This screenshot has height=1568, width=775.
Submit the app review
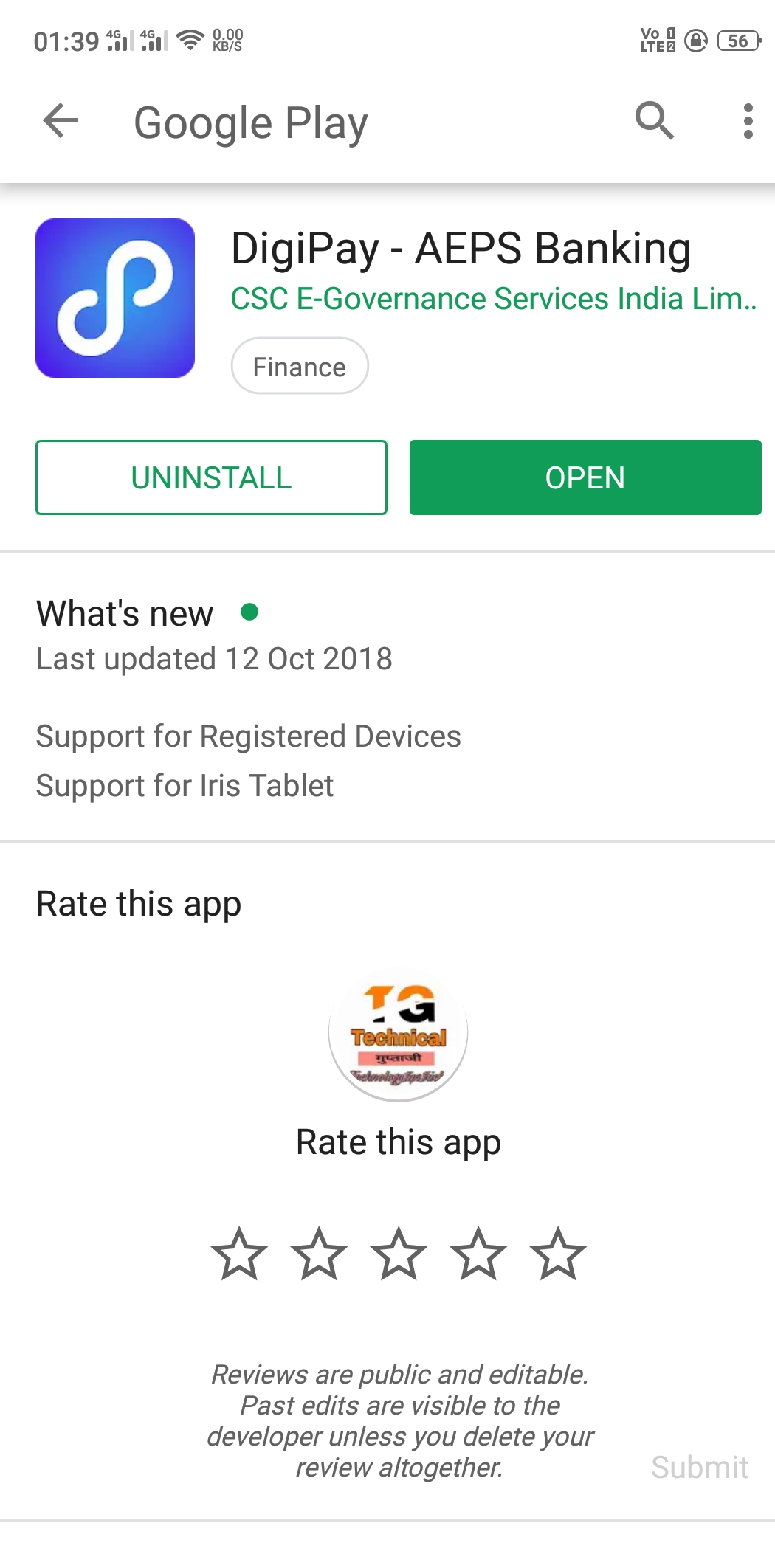coord(700,1467)
